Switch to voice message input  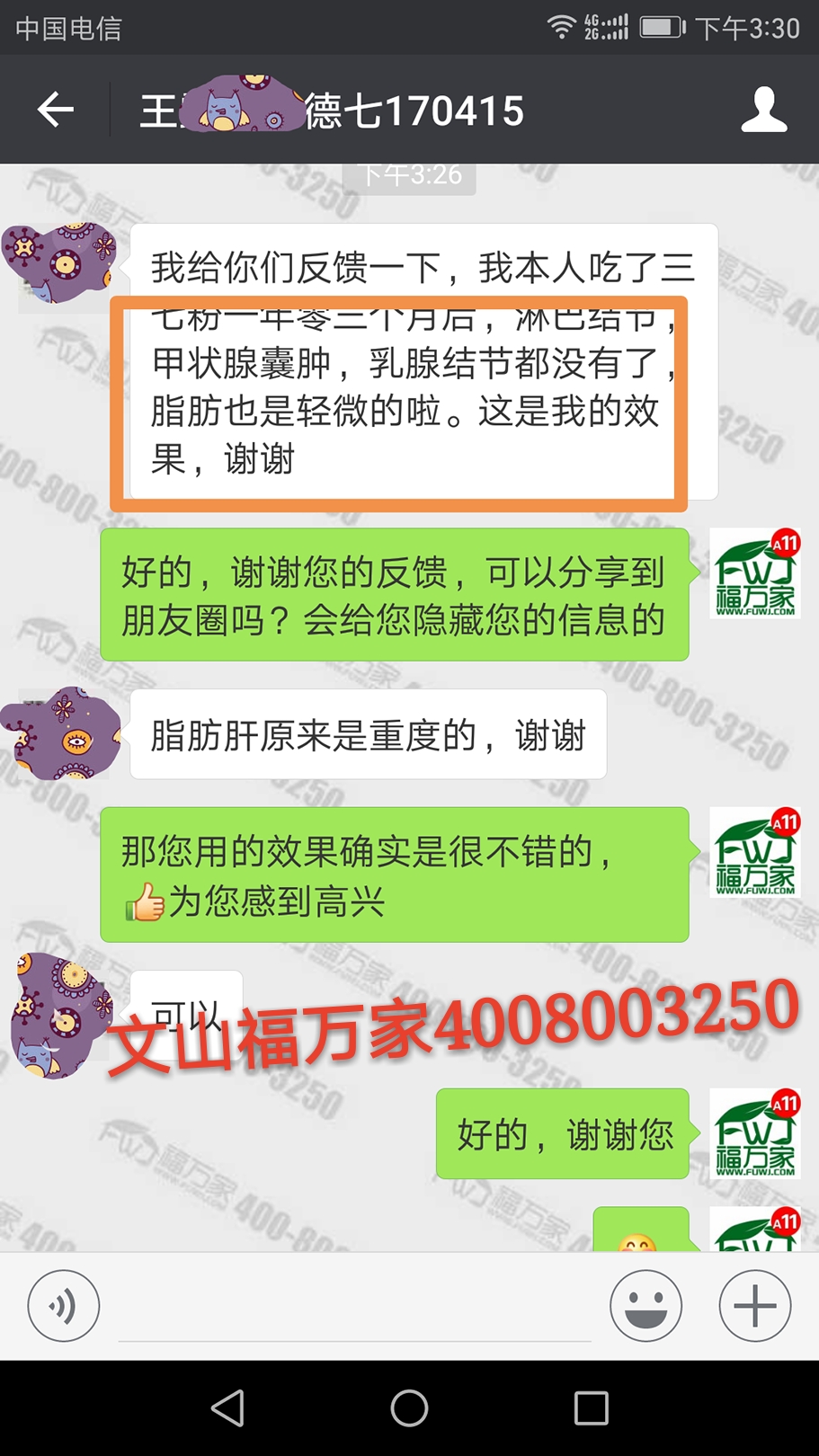point(63,1305)
